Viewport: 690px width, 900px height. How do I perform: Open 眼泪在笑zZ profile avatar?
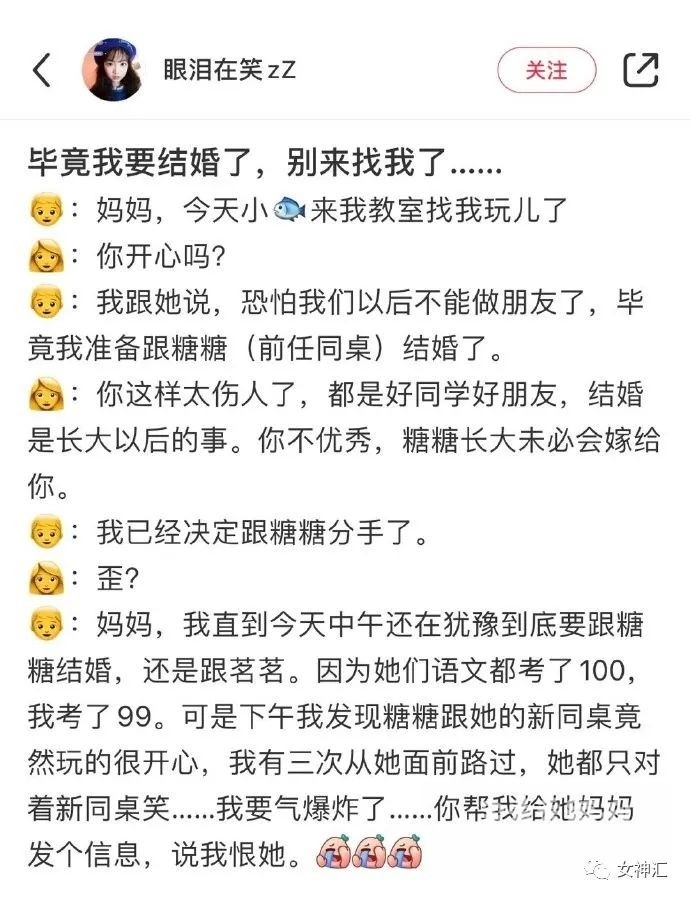tap(112, 70)
